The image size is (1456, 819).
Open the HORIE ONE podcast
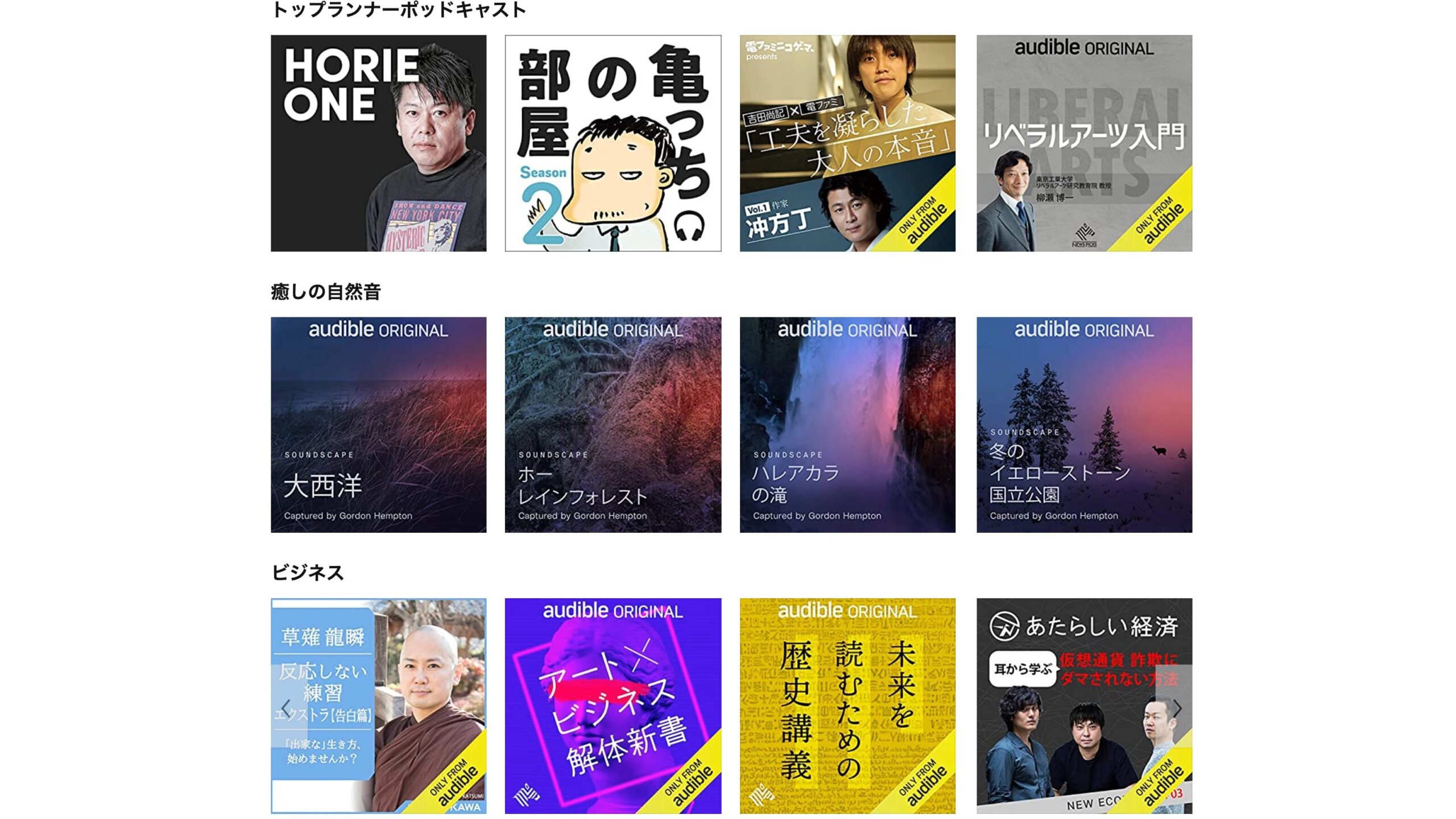click(x=378, y=143)
